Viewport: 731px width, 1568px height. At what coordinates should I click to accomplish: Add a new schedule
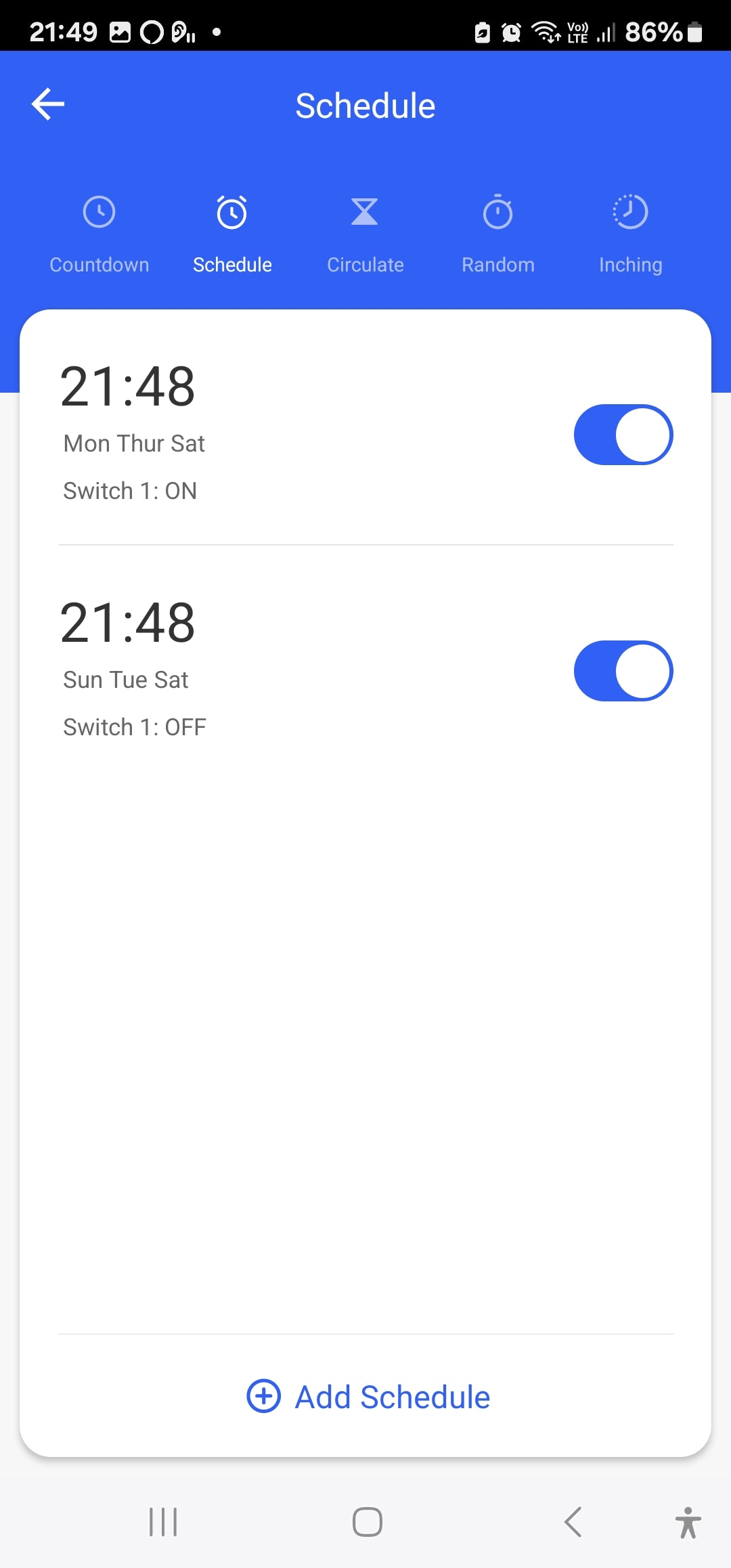point(368,1397)
